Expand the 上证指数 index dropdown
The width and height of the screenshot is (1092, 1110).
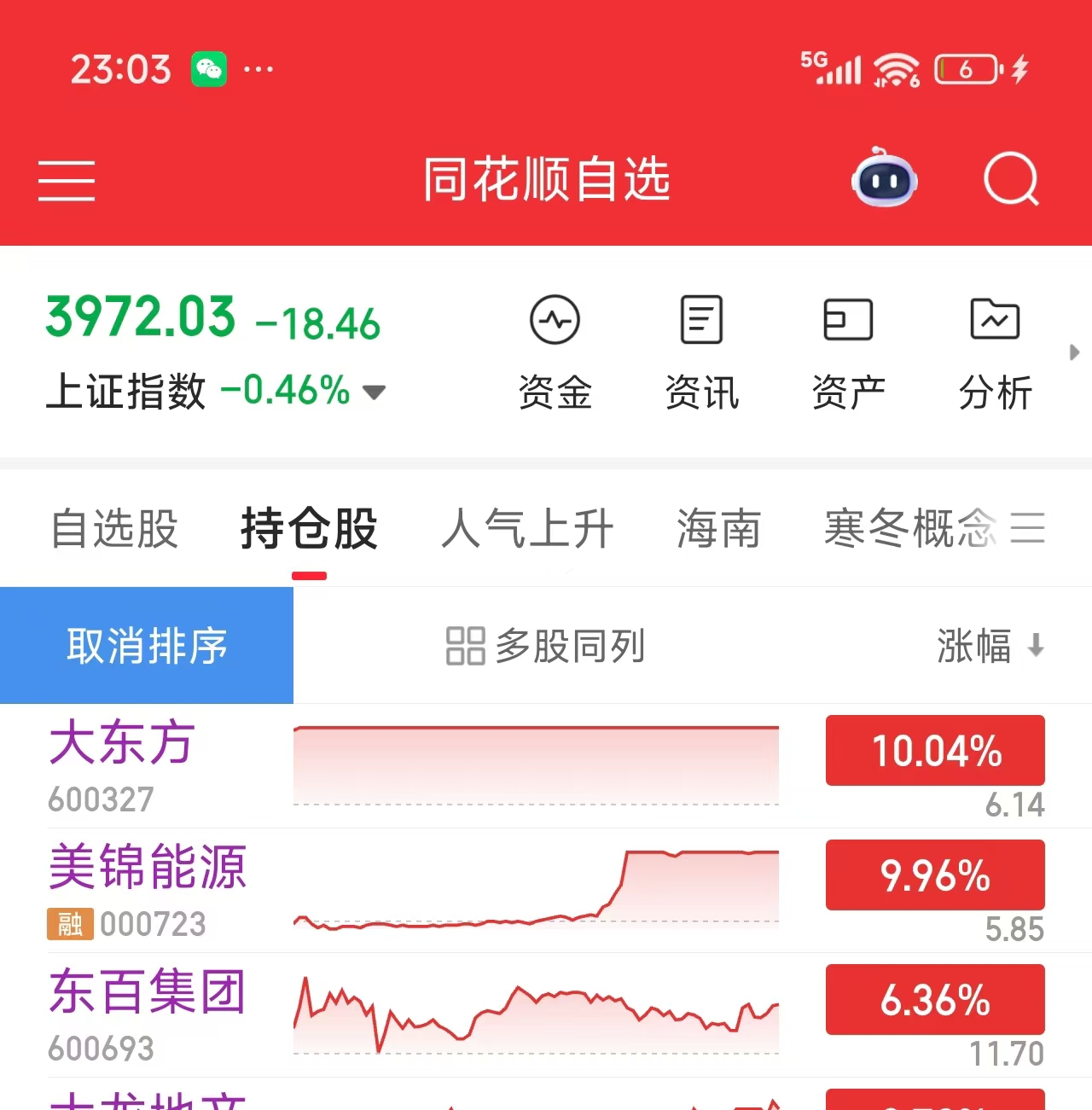coord(374,392)
